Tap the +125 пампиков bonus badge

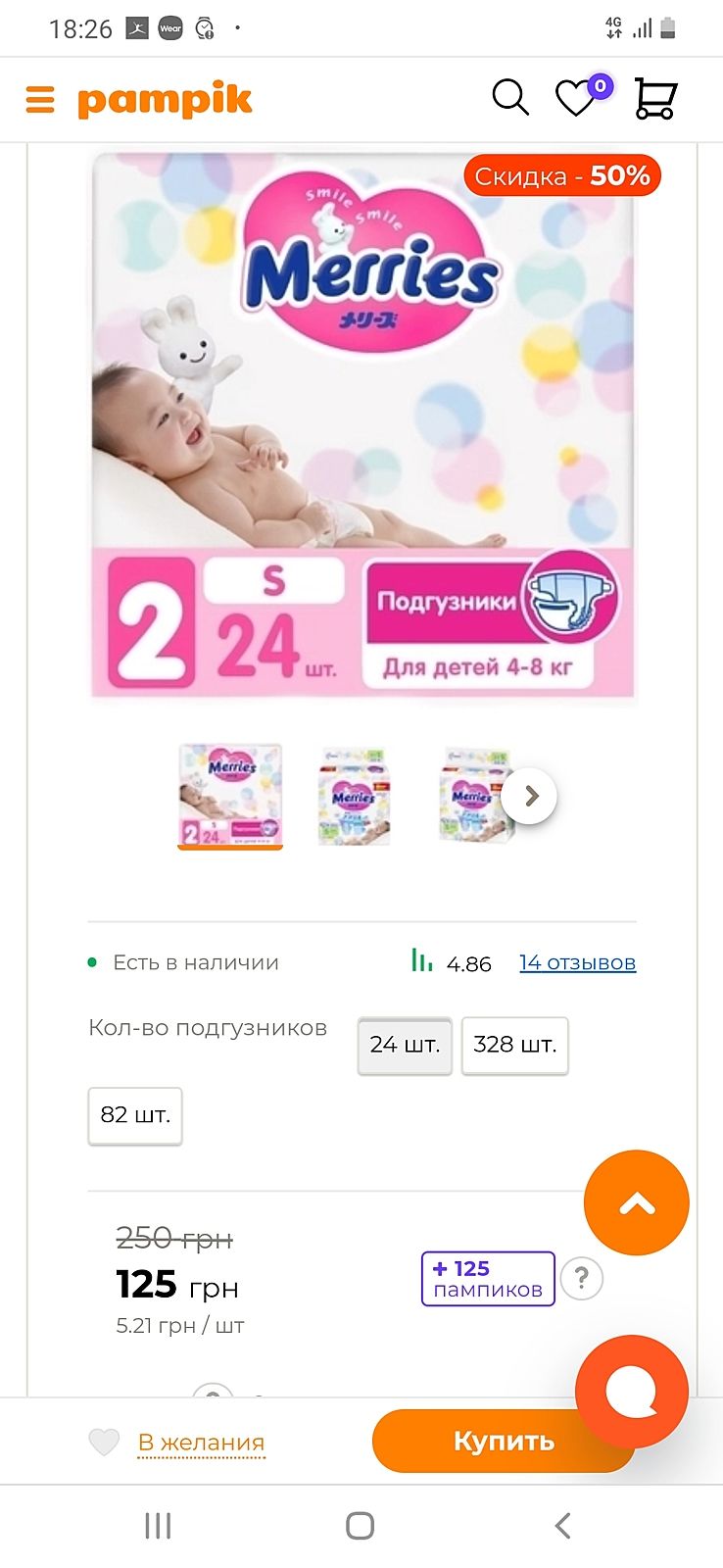point(488,1279)
